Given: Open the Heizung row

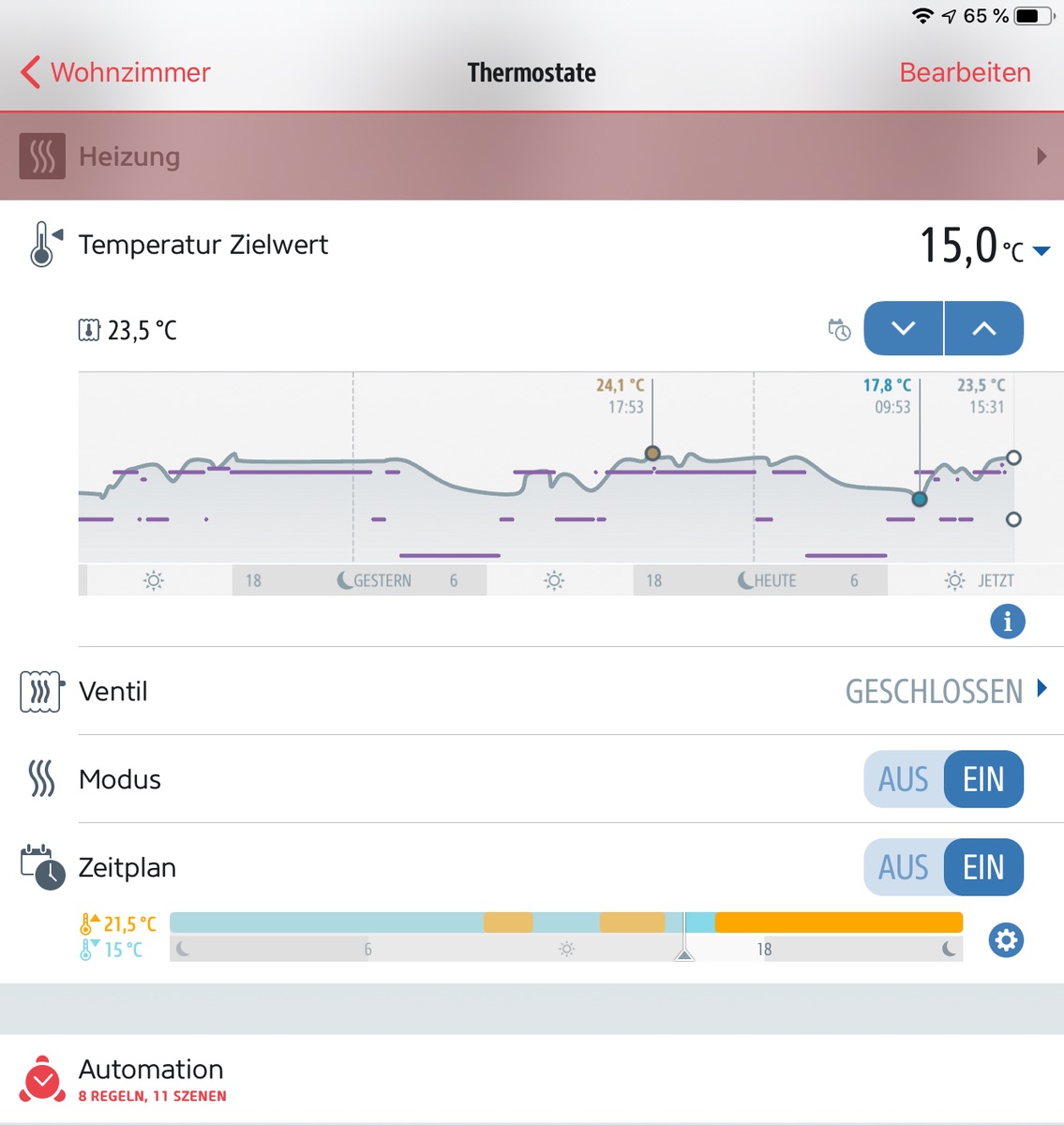Looking at the screenshot, I should (x=532, y=157).
